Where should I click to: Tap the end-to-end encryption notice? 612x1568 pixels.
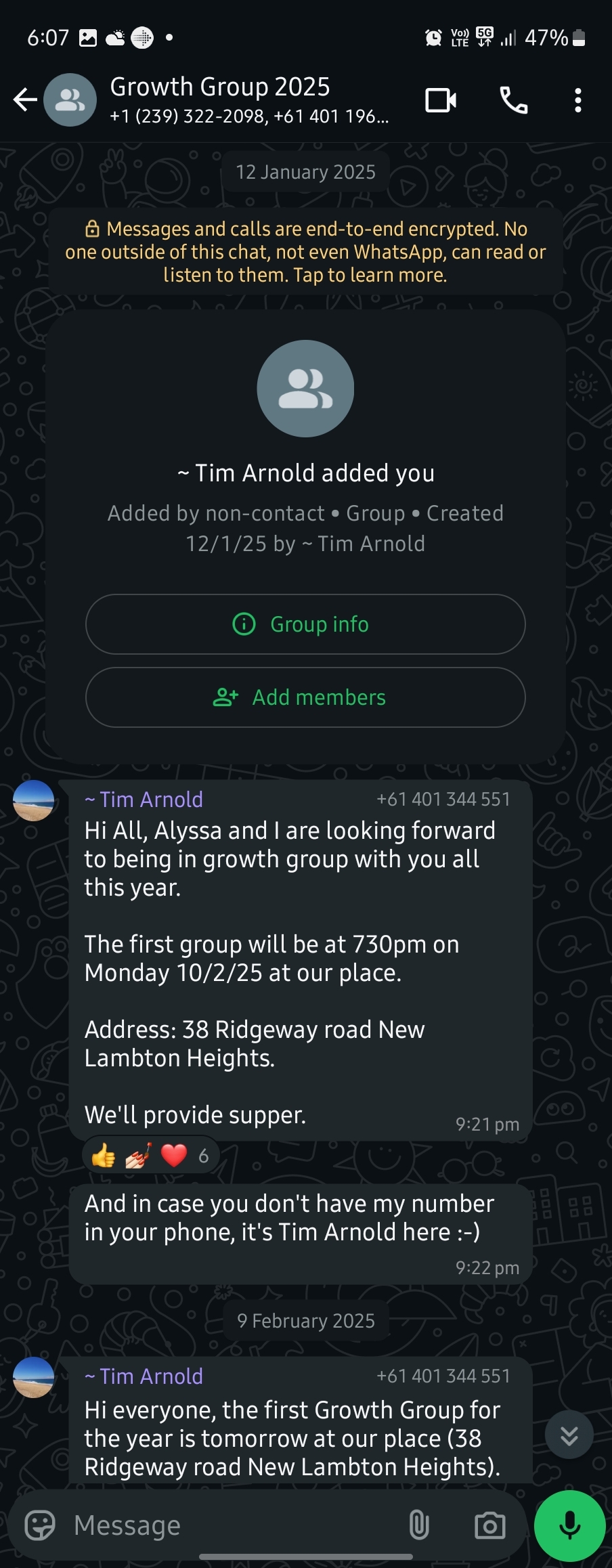coord(305,252)
